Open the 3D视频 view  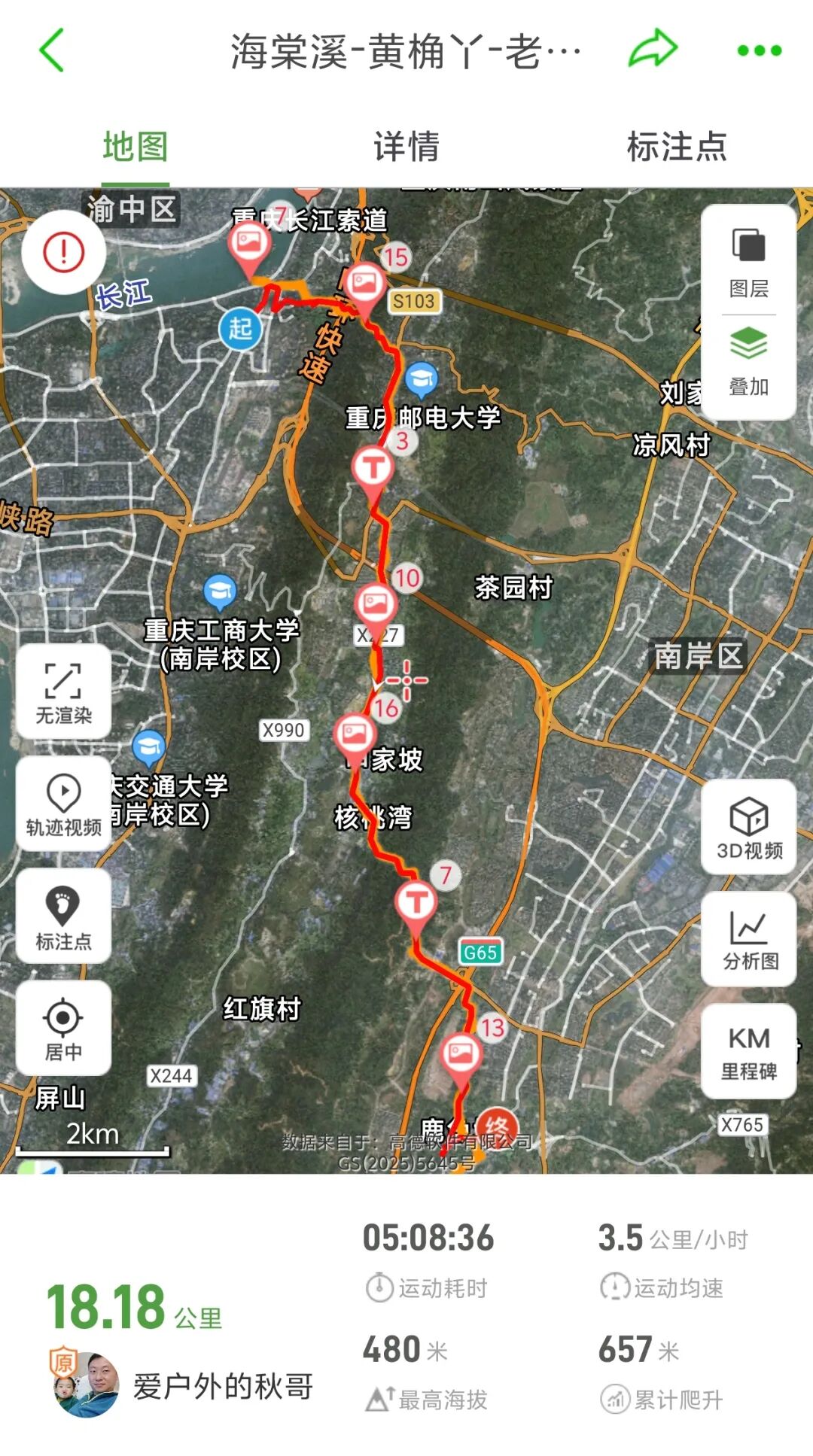[x=749, y=827]
